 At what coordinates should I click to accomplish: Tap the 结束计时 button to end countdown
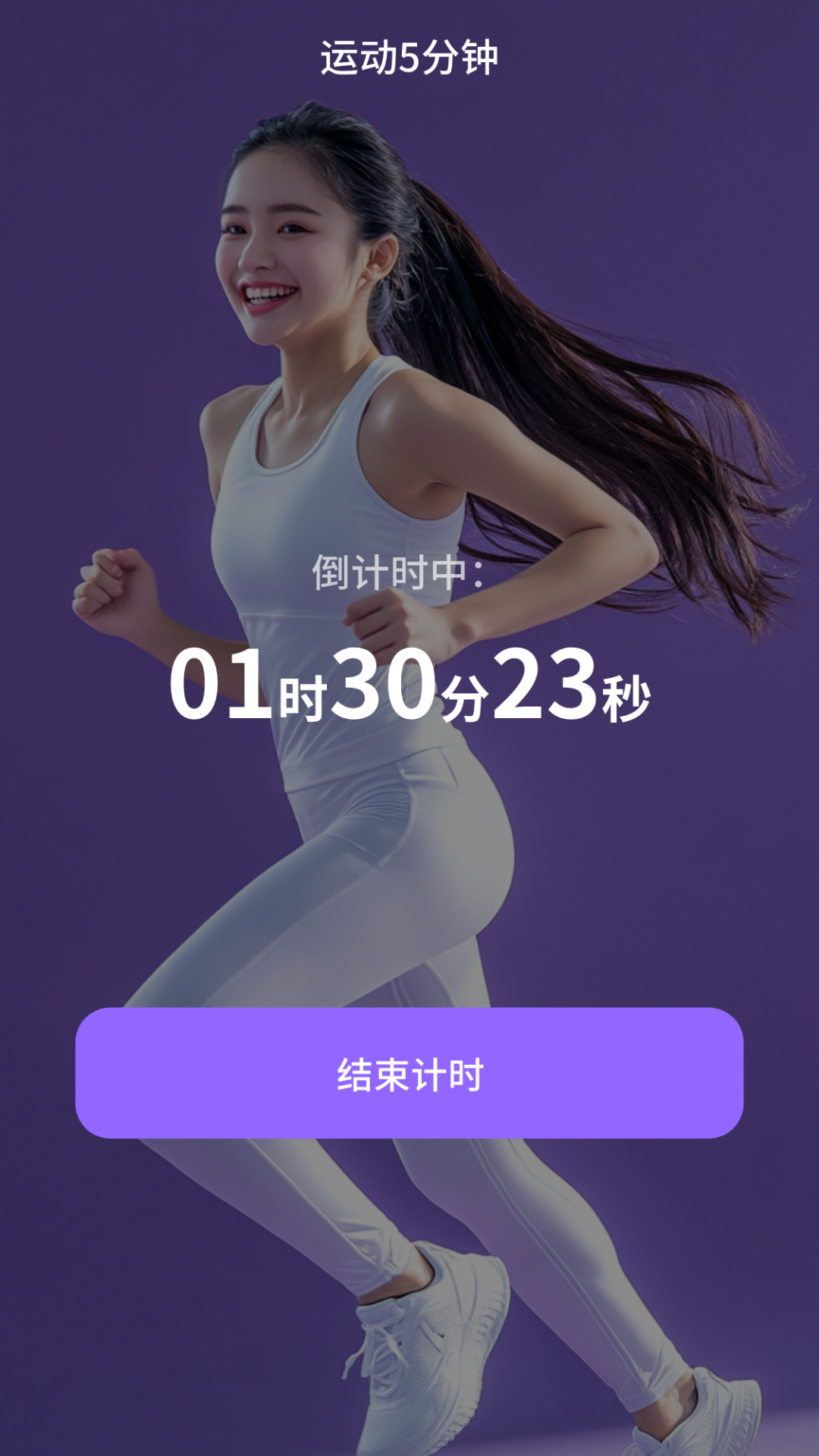coord(409,1073)
